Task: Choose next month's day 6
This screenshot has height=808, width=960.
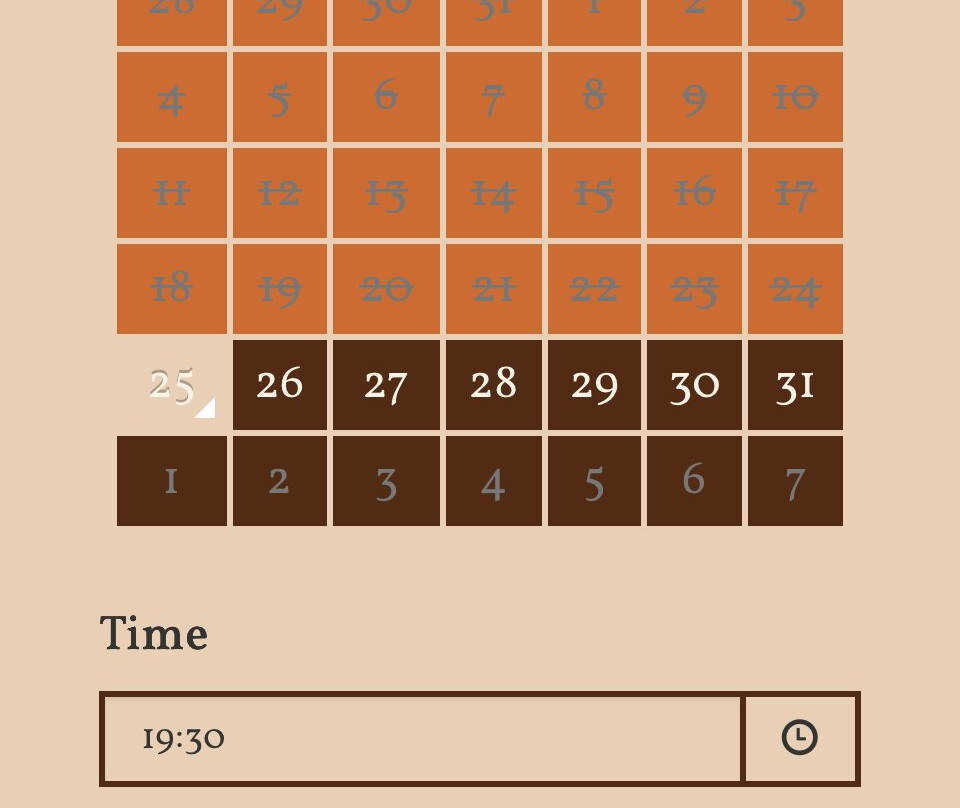Action: [x=694, y=481]
